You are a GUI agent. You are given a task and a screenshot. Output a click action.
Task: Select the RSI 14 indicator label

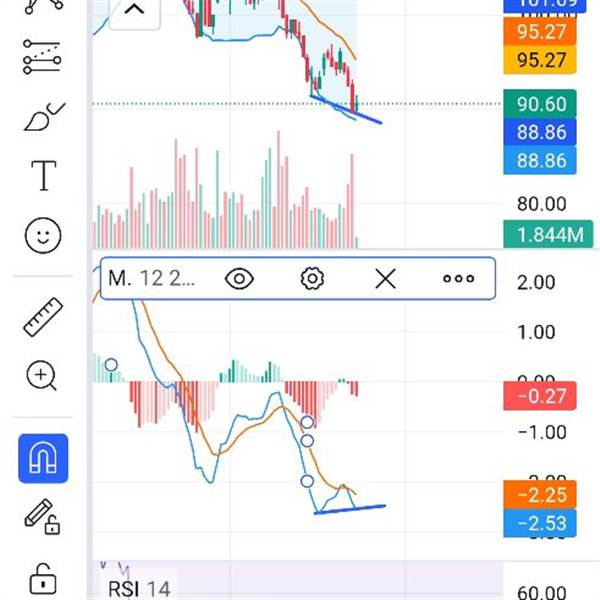click(x=138, y=589)
